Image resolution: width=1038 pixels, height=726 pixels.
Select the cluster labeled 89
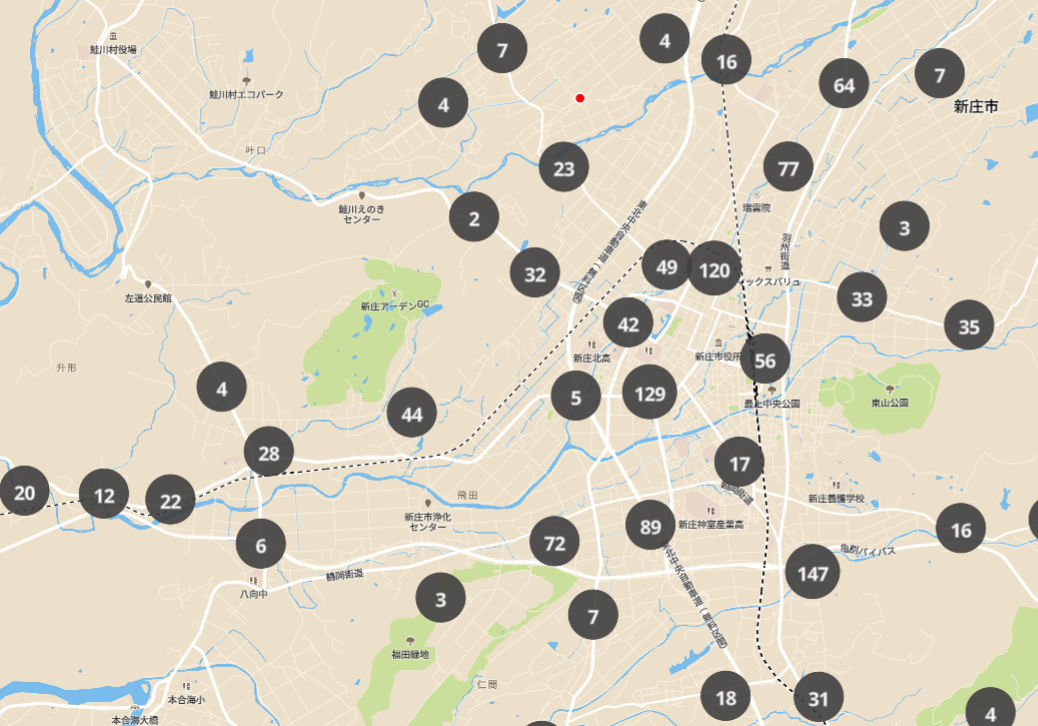[x=651, y=526]
